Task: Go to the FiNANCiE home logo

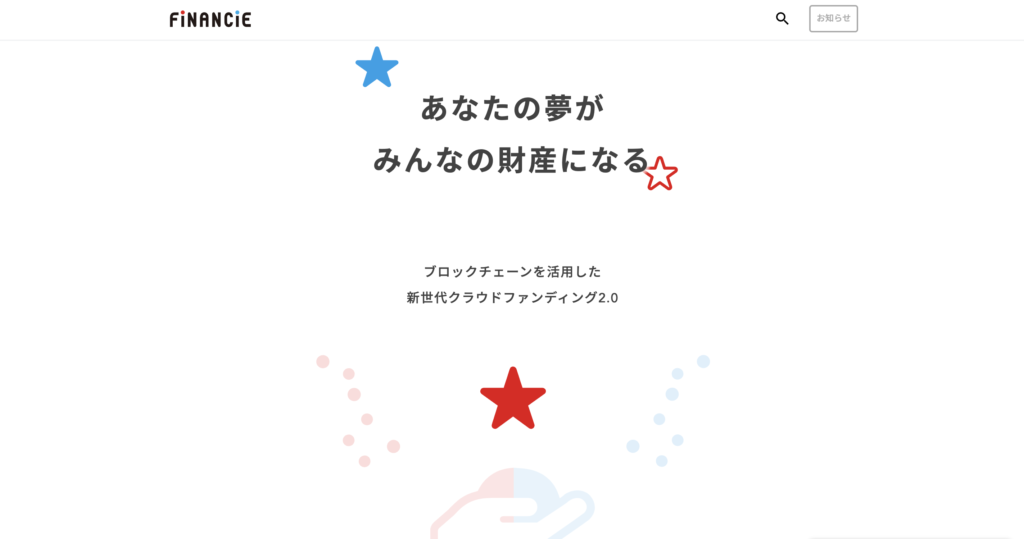Action: tap(210, 18)
